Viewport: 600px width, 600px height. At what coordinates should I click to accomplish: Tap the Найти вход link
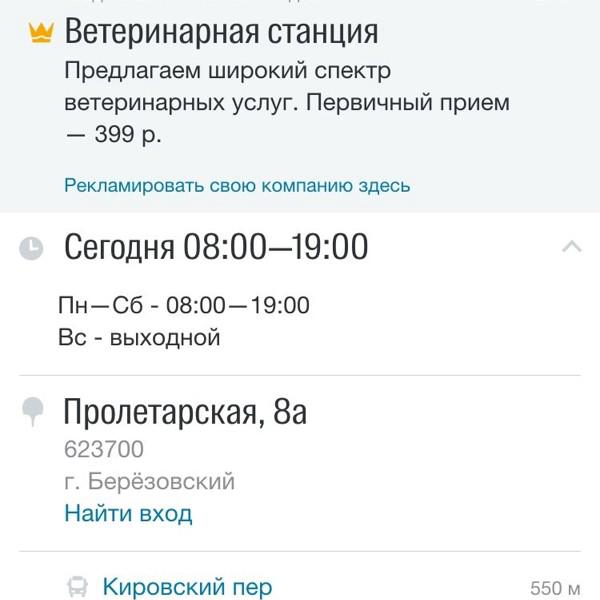[128, 514]
